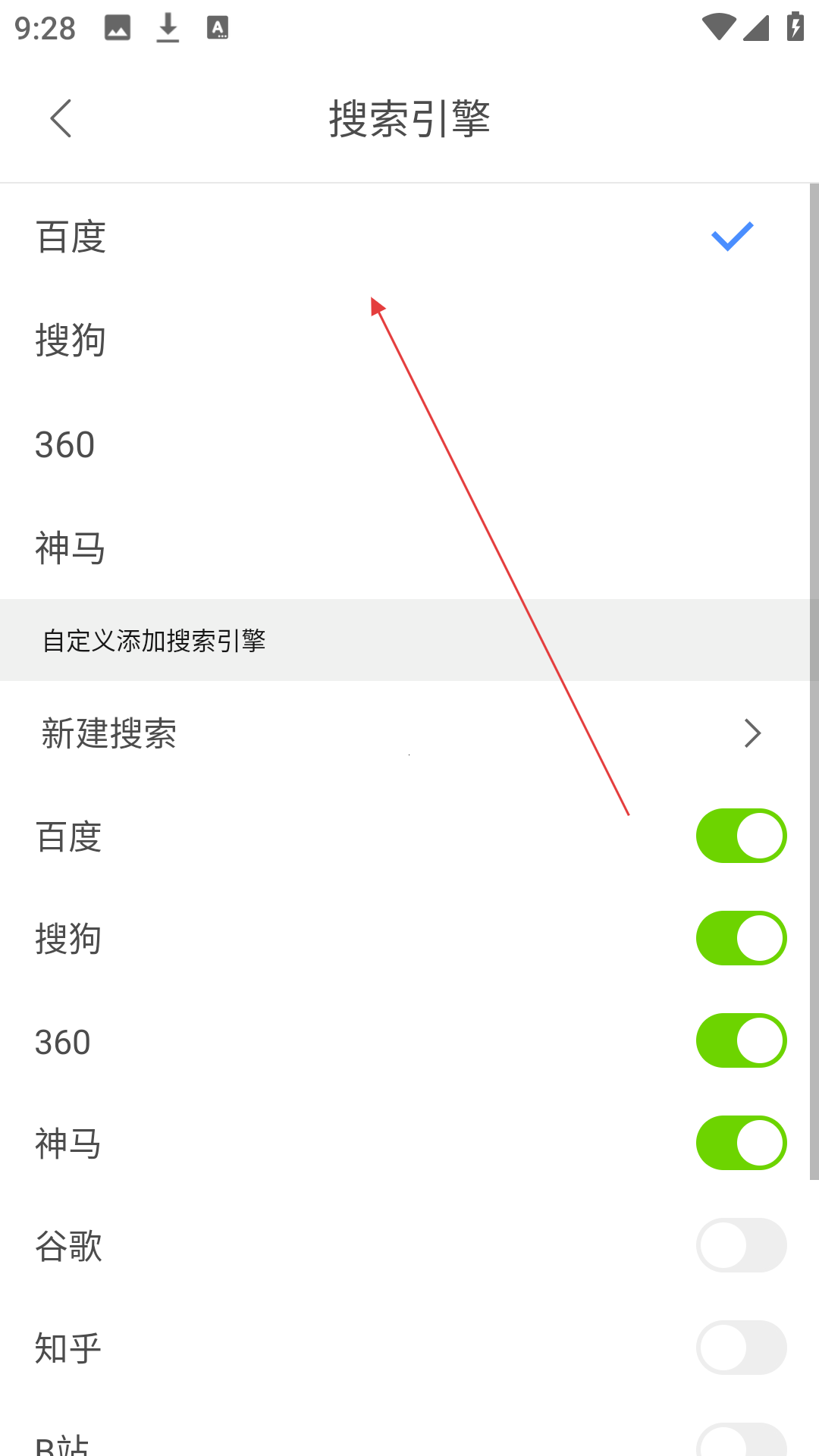The image size is (819, 1456).
Task: Go back from the 搜索引擎 page
Action: coord(61,118)
